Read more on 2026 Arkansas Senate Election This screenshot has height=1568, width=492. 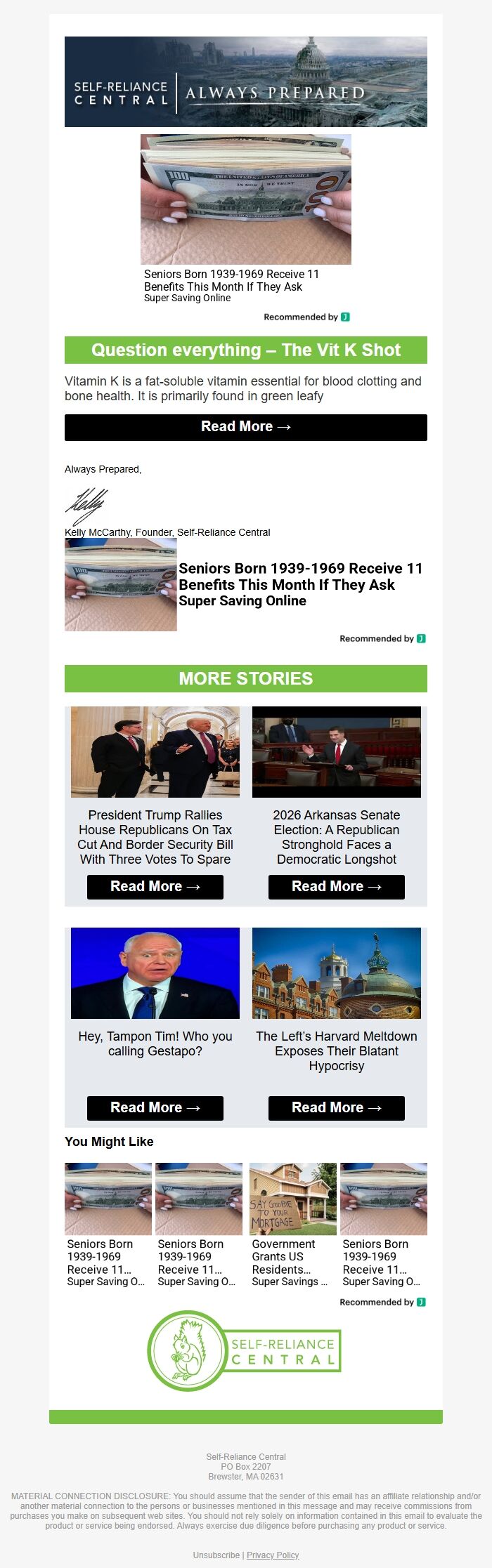(x=336, y=886)
